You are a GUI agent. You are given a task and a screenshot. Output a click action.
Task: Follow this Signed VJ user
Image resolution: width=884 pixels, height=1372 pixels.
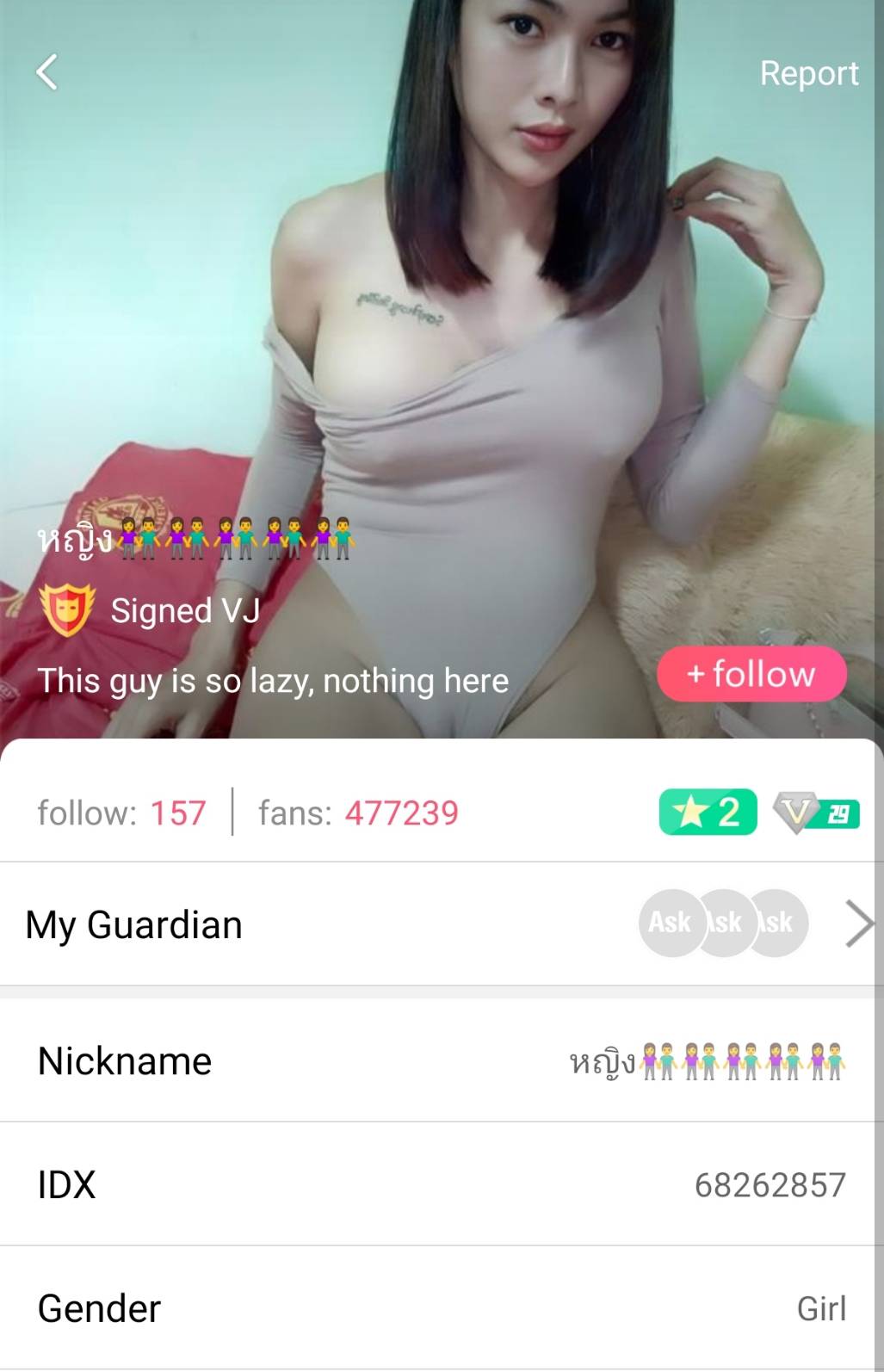tap(751, 674)
